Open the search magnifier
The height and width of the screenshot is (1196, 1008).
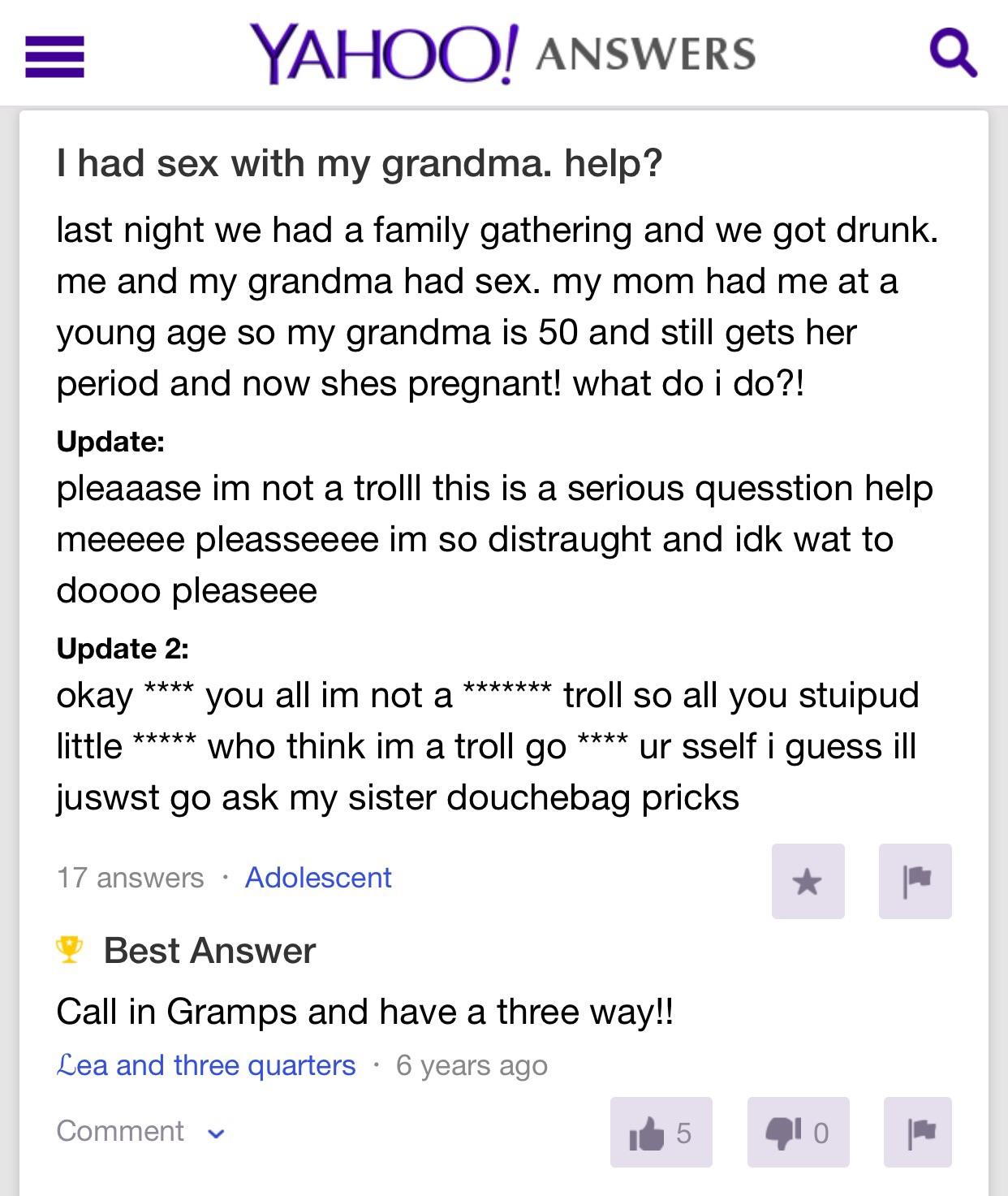pyautogui.click(x=953, y=55)
